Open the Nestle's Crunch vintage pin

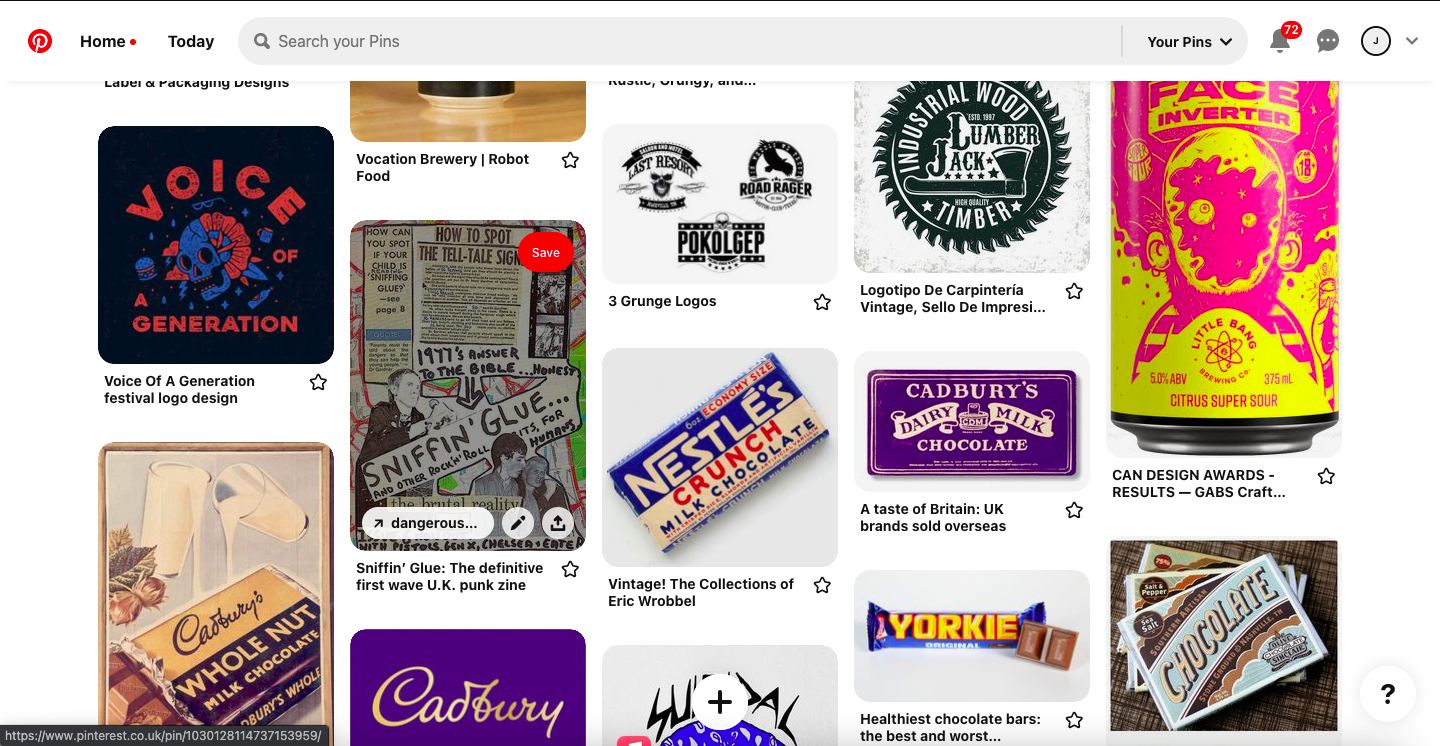[x=720, y=457]
